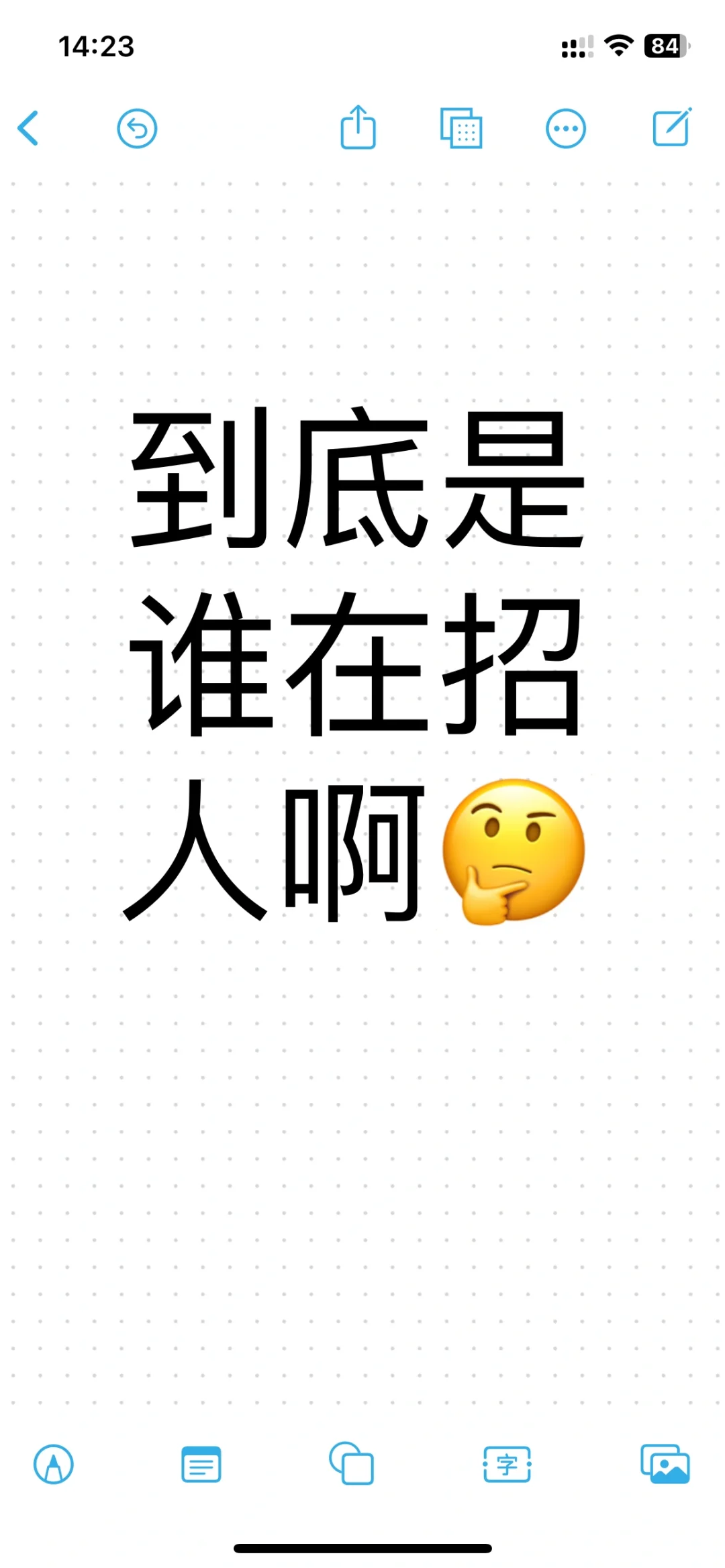Add a text box
Image resolution: width=725 pixels, height=1568 pixels.
pos(507,1464)
